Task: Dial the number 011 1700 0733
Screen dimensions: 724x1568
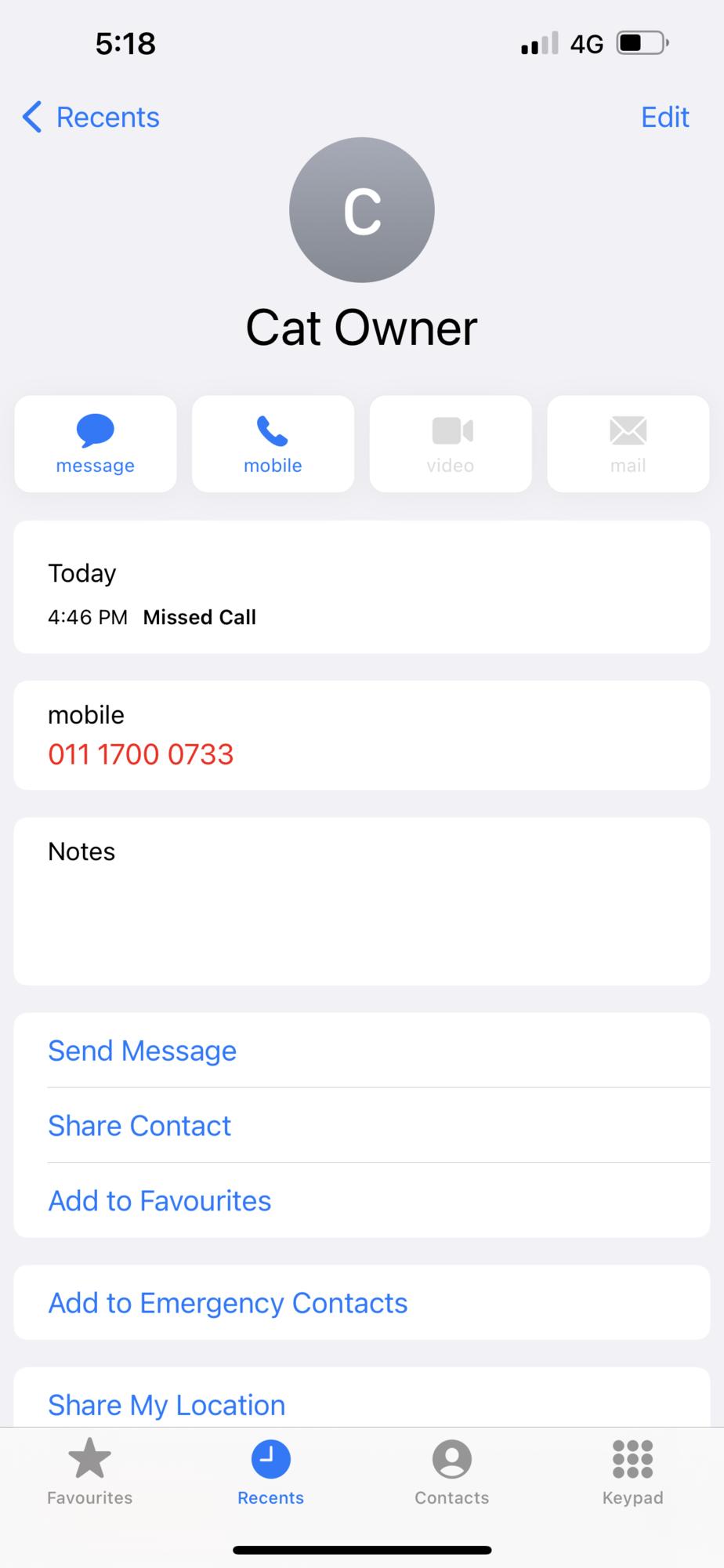Action: point(141,754)
